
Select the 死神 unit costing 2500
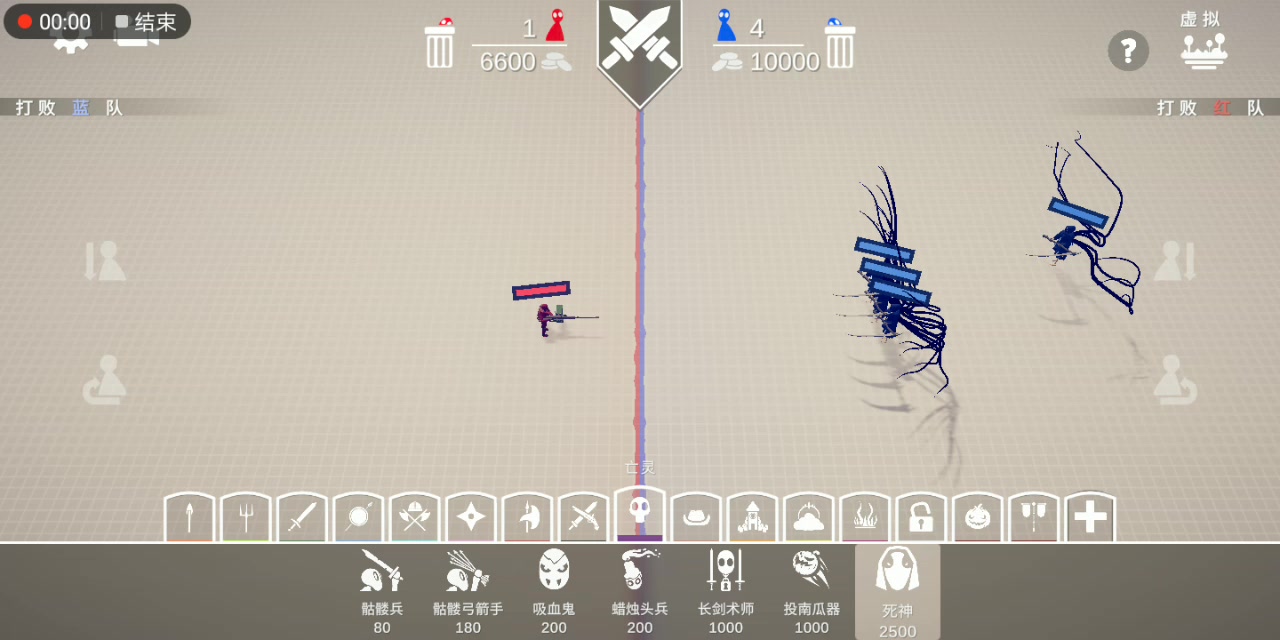click(897, 592)
